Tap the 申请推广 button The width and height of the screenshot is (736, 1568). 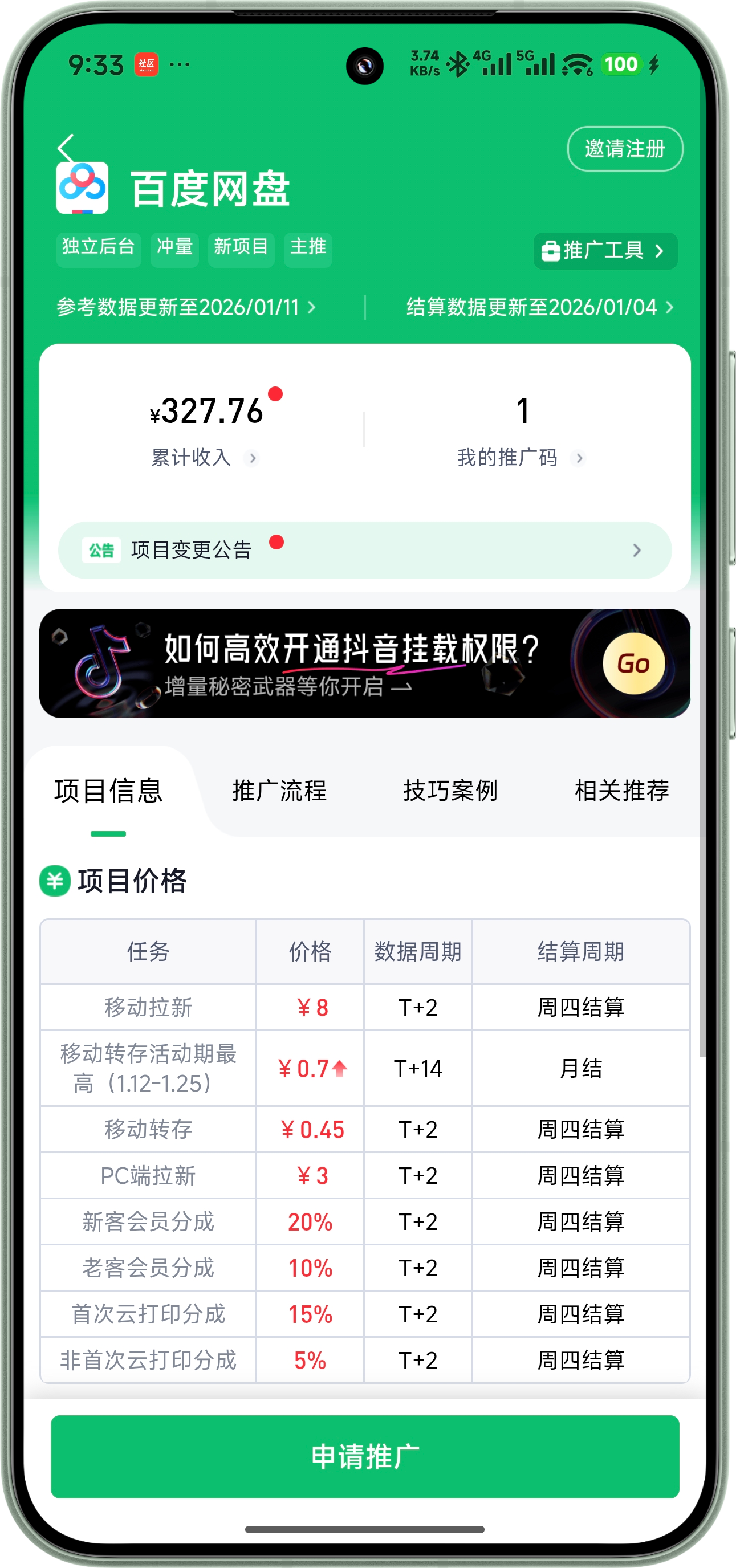tap(365, 1457)
